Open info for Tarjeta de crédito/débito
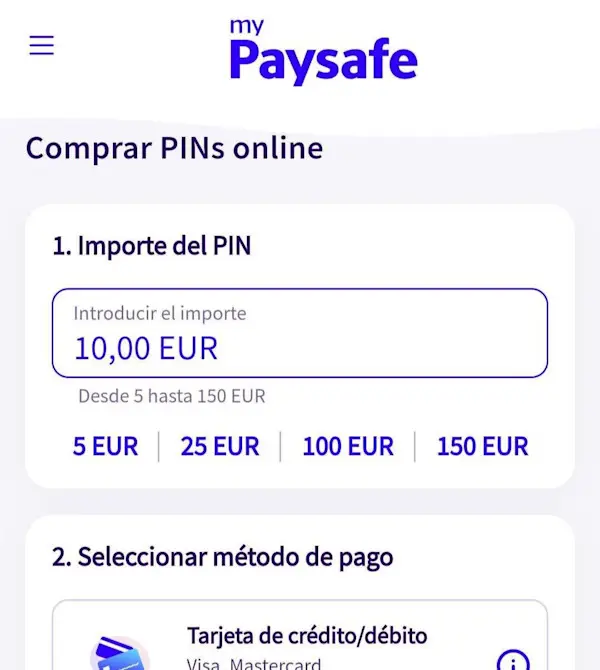600x670 pixels. tap(513, 659)
